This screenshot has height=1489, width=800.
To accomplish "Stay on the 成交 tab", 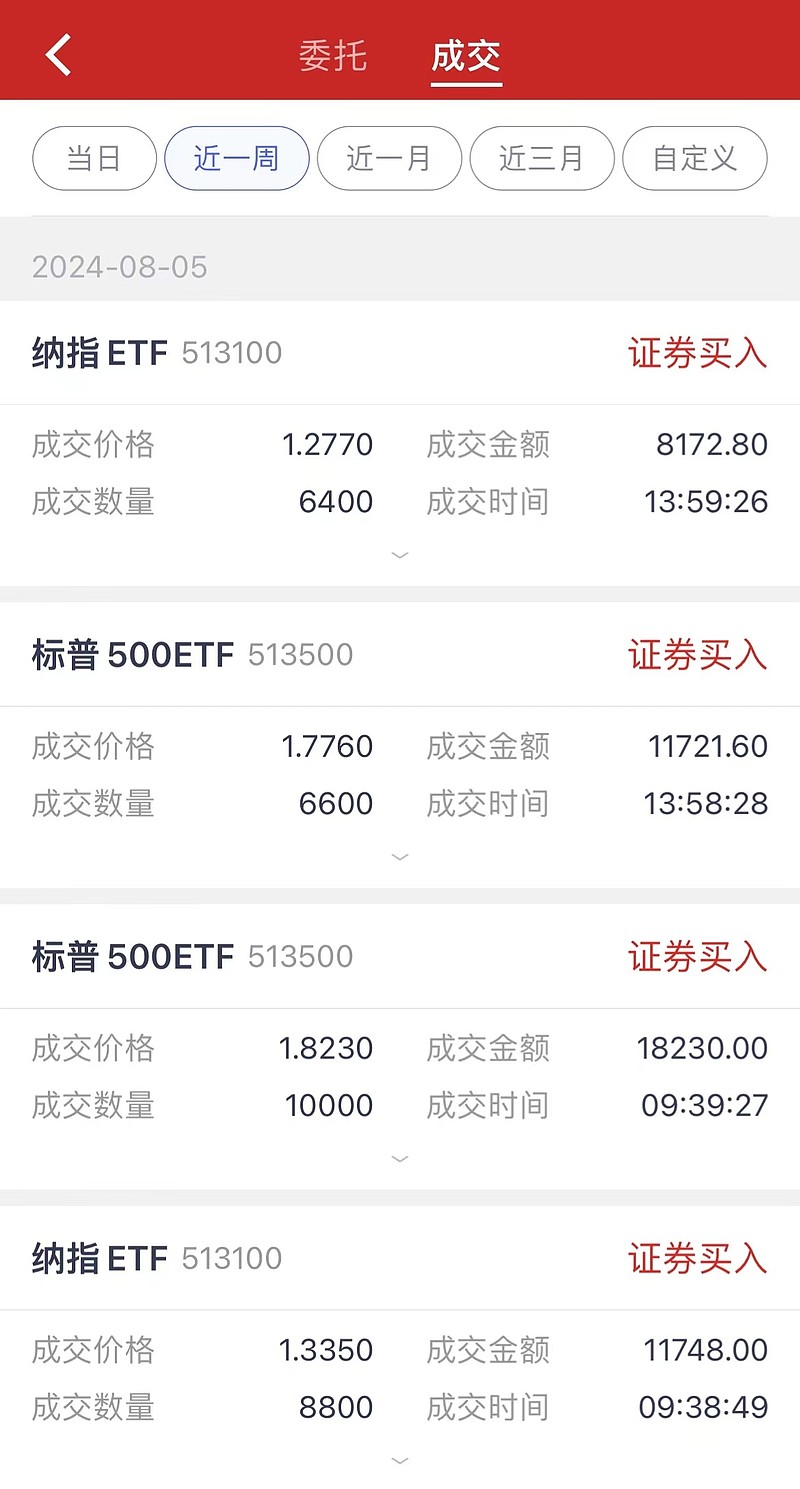I will pyautogui.click(x=466, y=57).
